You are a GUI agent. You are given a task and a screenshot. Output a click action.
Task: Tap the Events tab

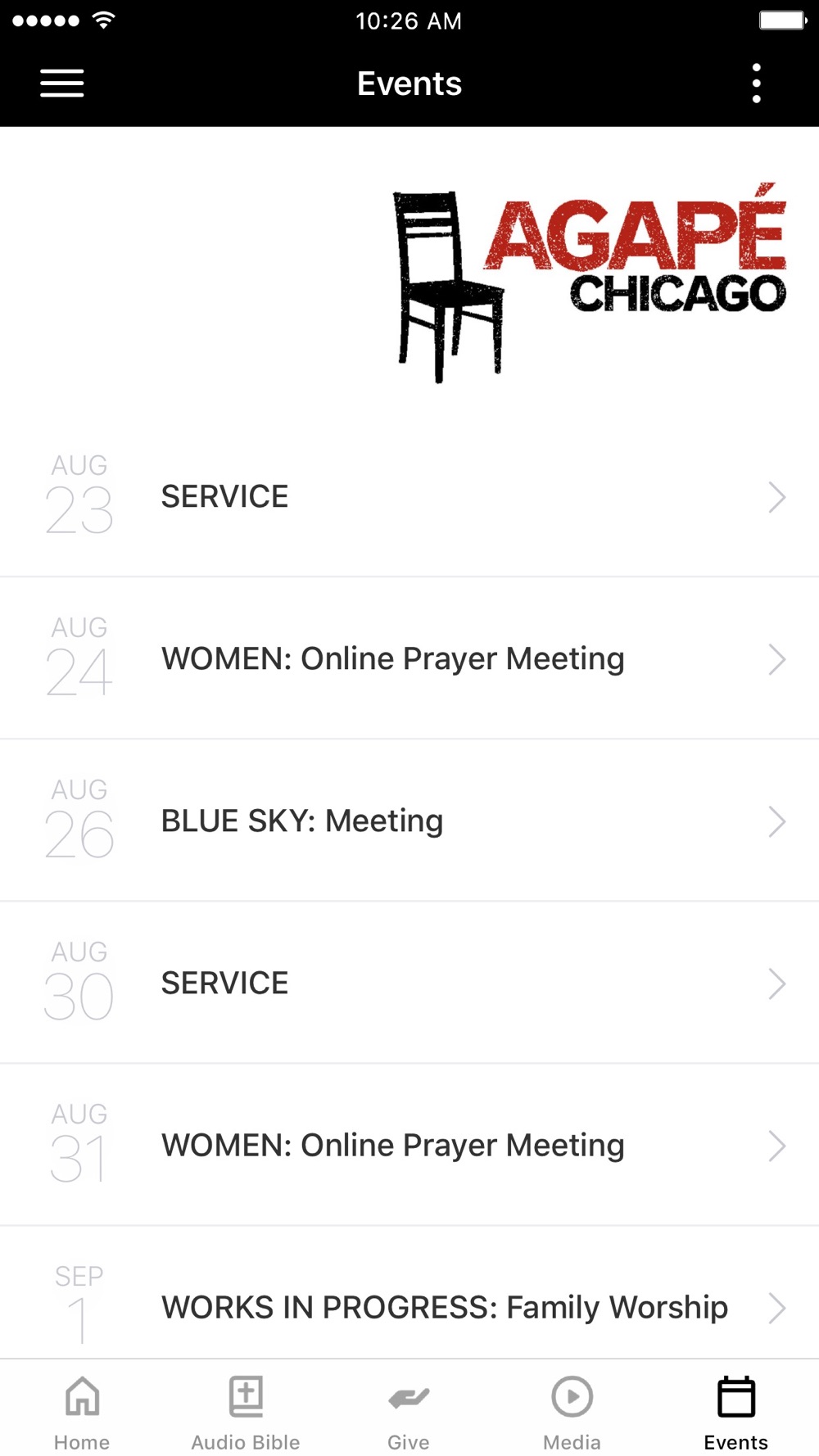pyautogui.click(x=735, y=1412)
